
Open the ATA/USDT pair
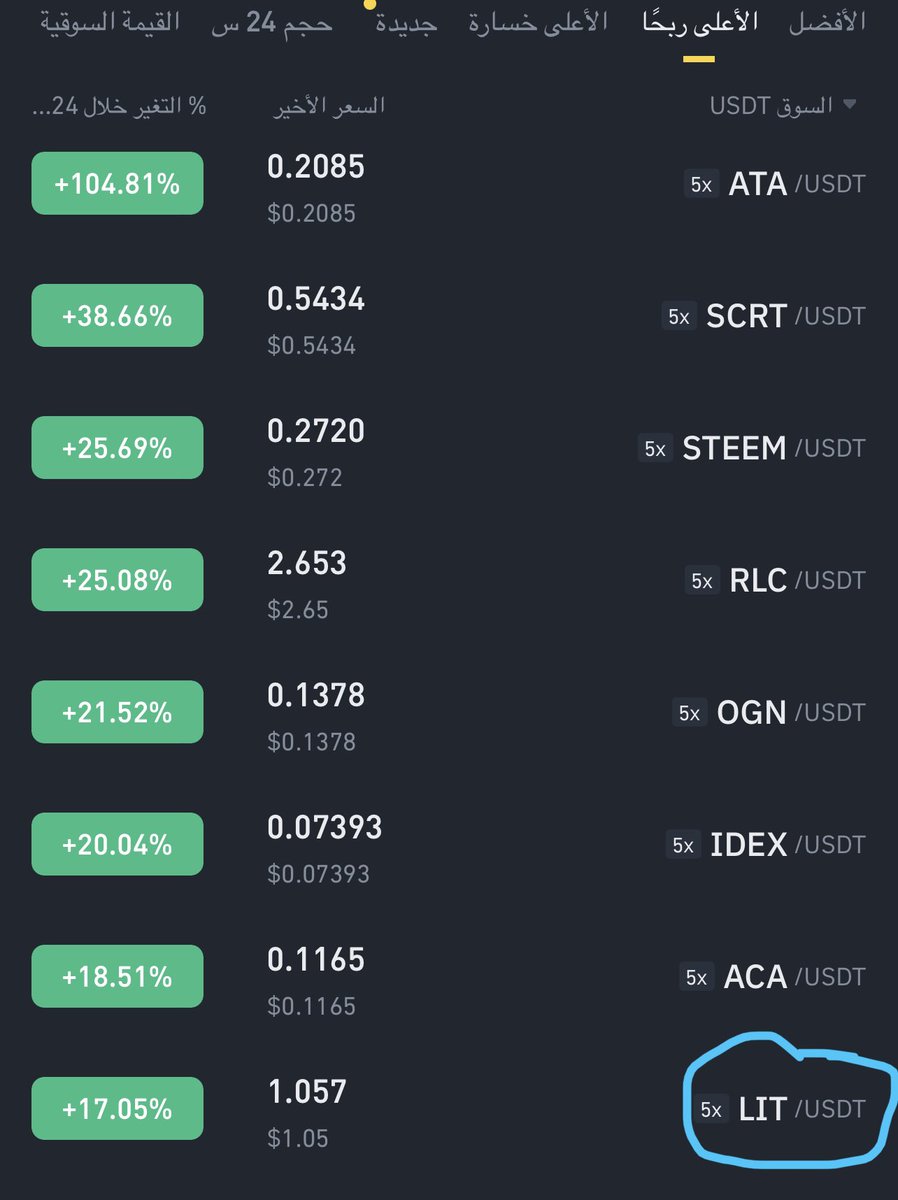point(775,184)
